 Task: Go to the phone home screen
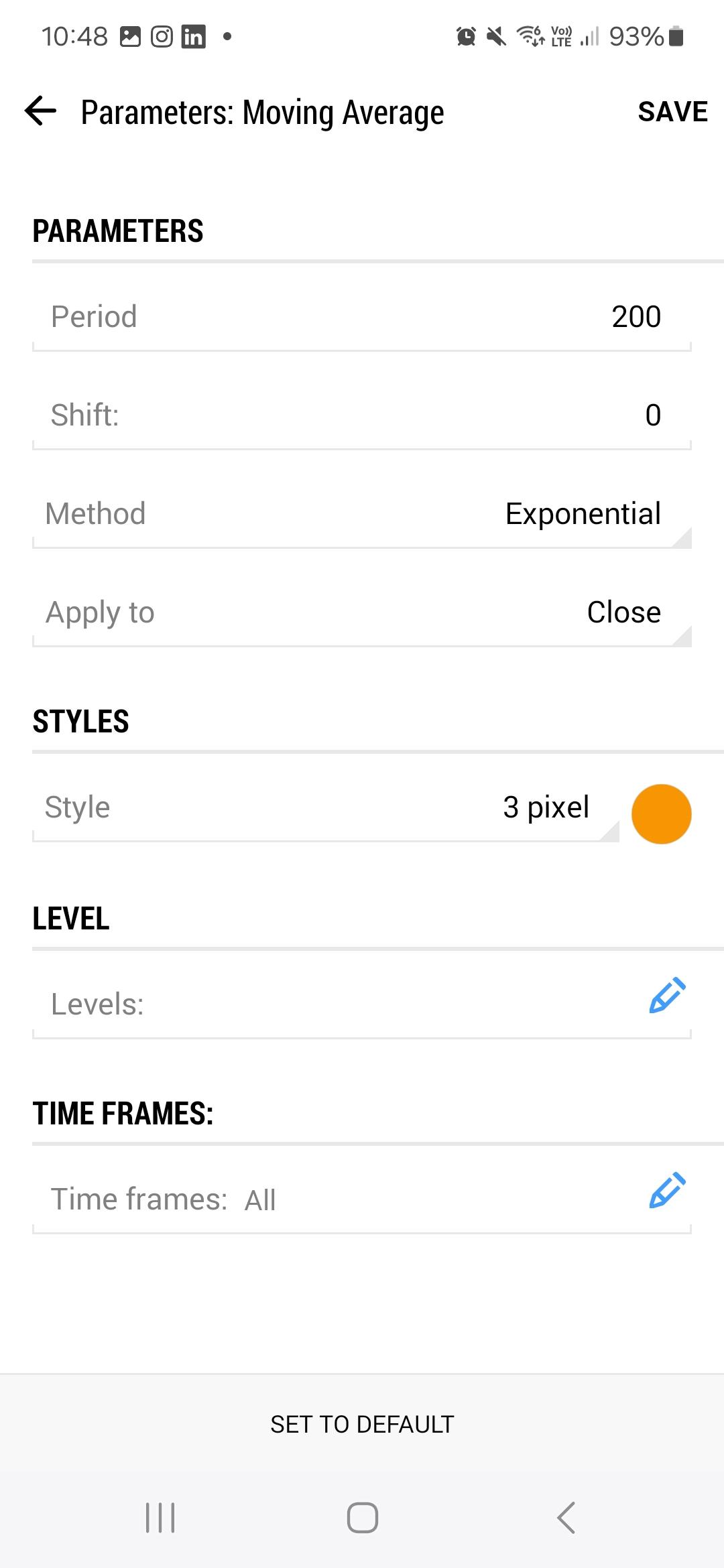362,1518
